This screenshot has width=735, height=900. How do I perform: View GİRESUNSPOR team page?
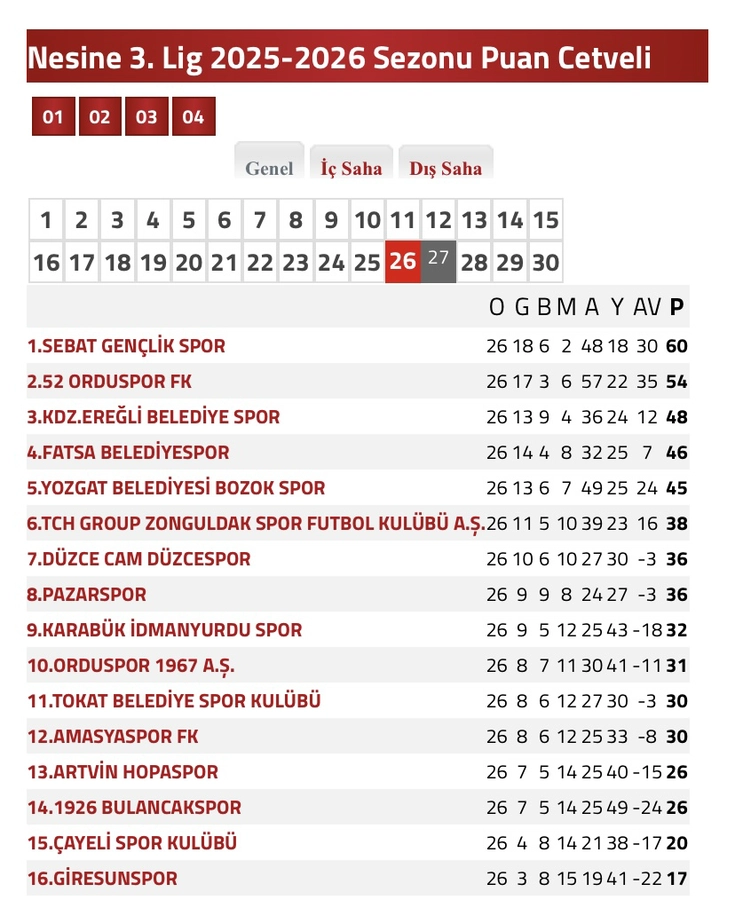pyautogui.click(x=102, y=879)
